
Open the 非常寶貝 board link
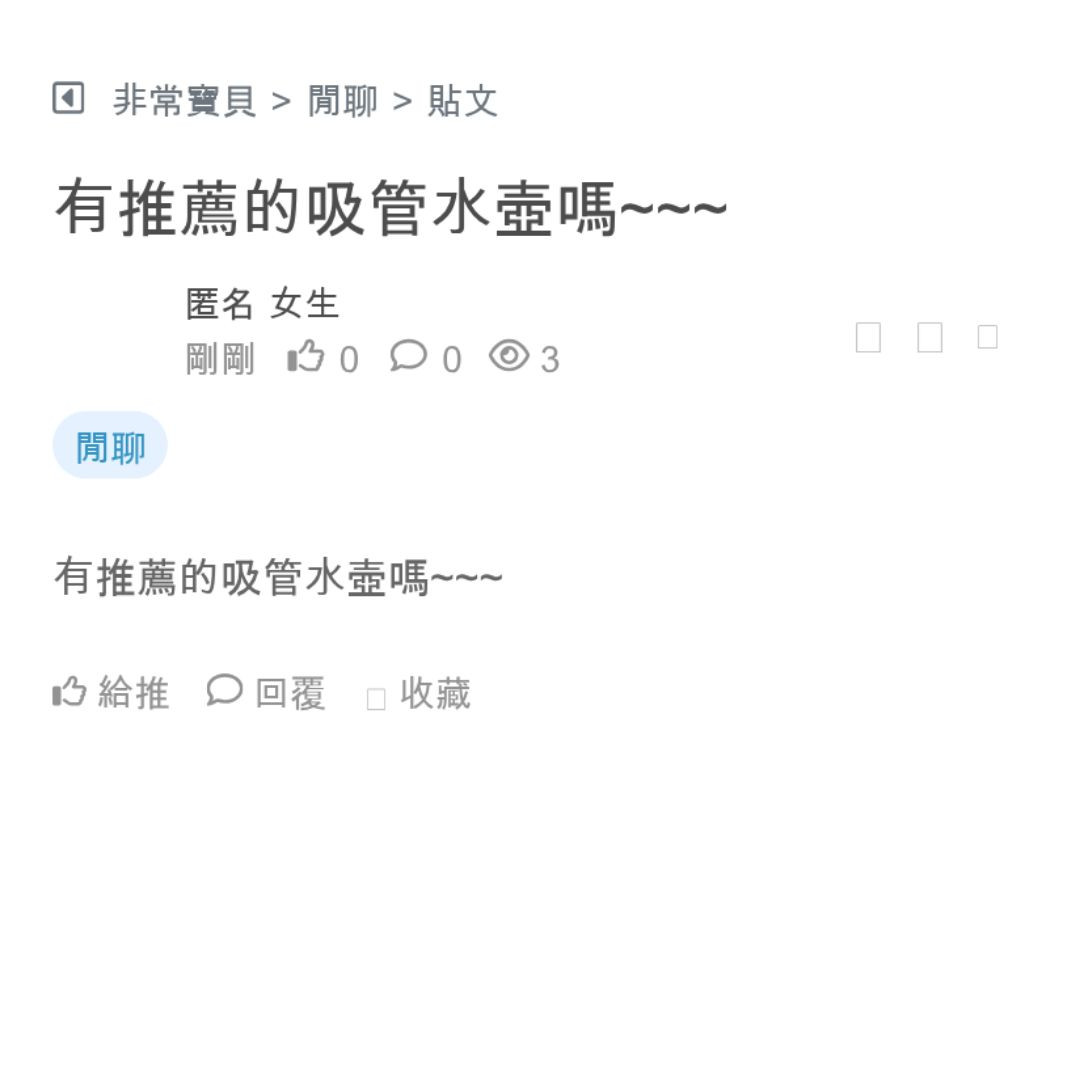[184, 101]
